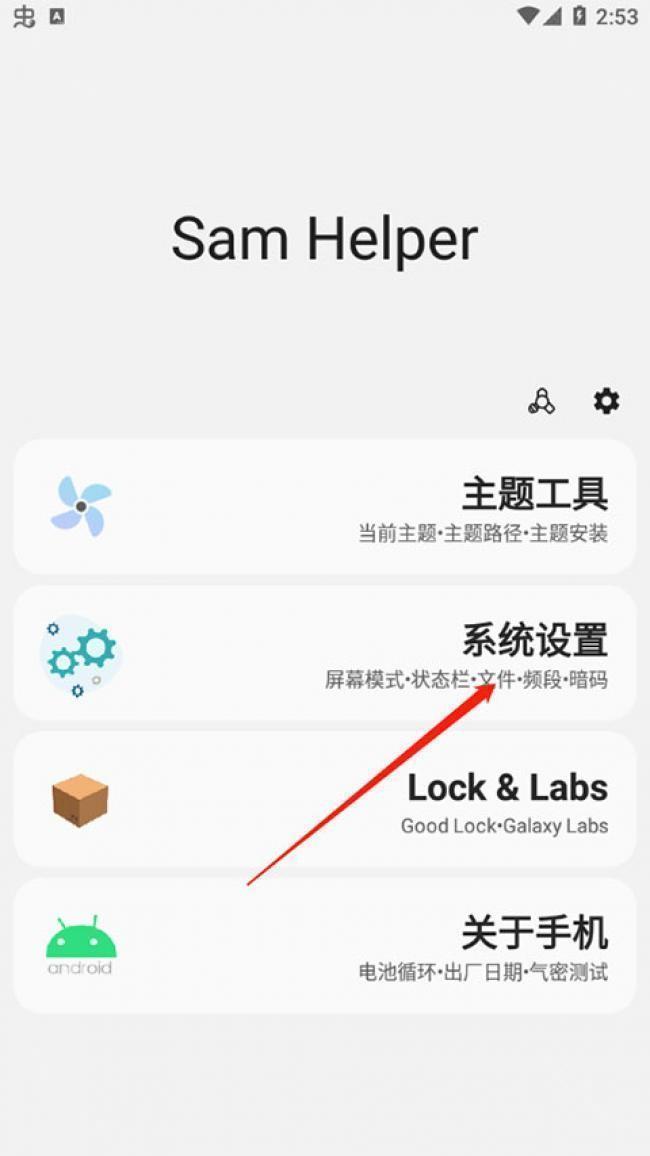Open the Lock & Labs card
The width and height of the screenshot is (650, 1156).
325,799
